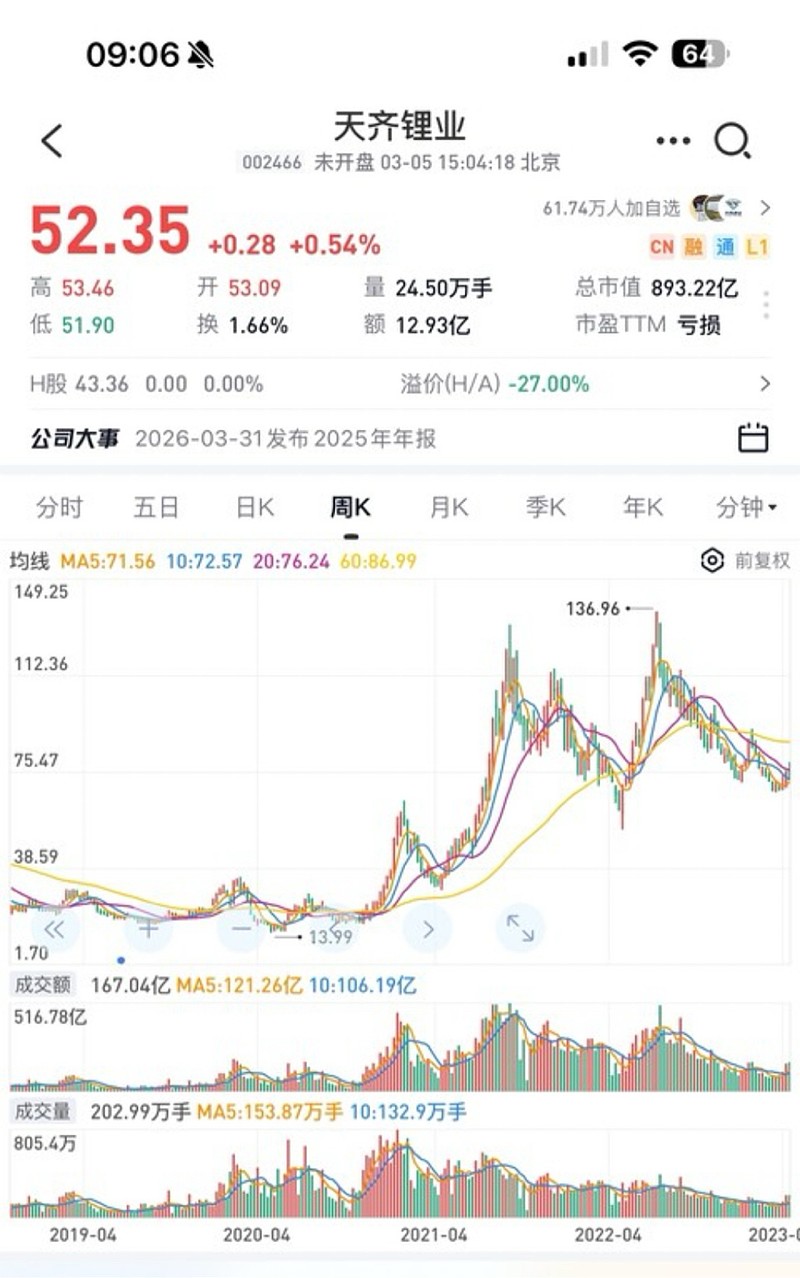Open the 公司大事 calendar icon

point(753,438)
